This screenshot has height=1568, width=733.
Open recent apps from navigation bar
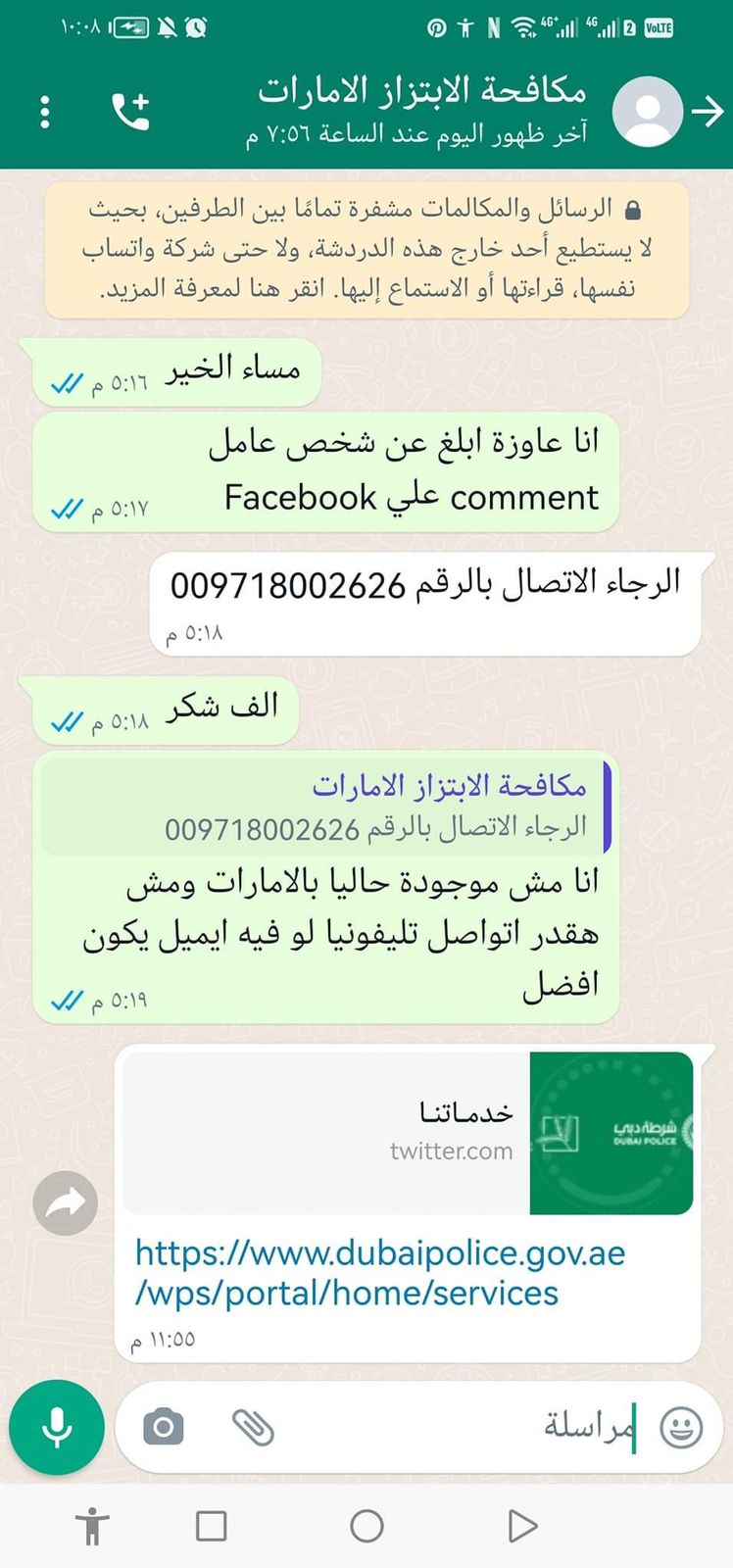(x=211, y=1526)
